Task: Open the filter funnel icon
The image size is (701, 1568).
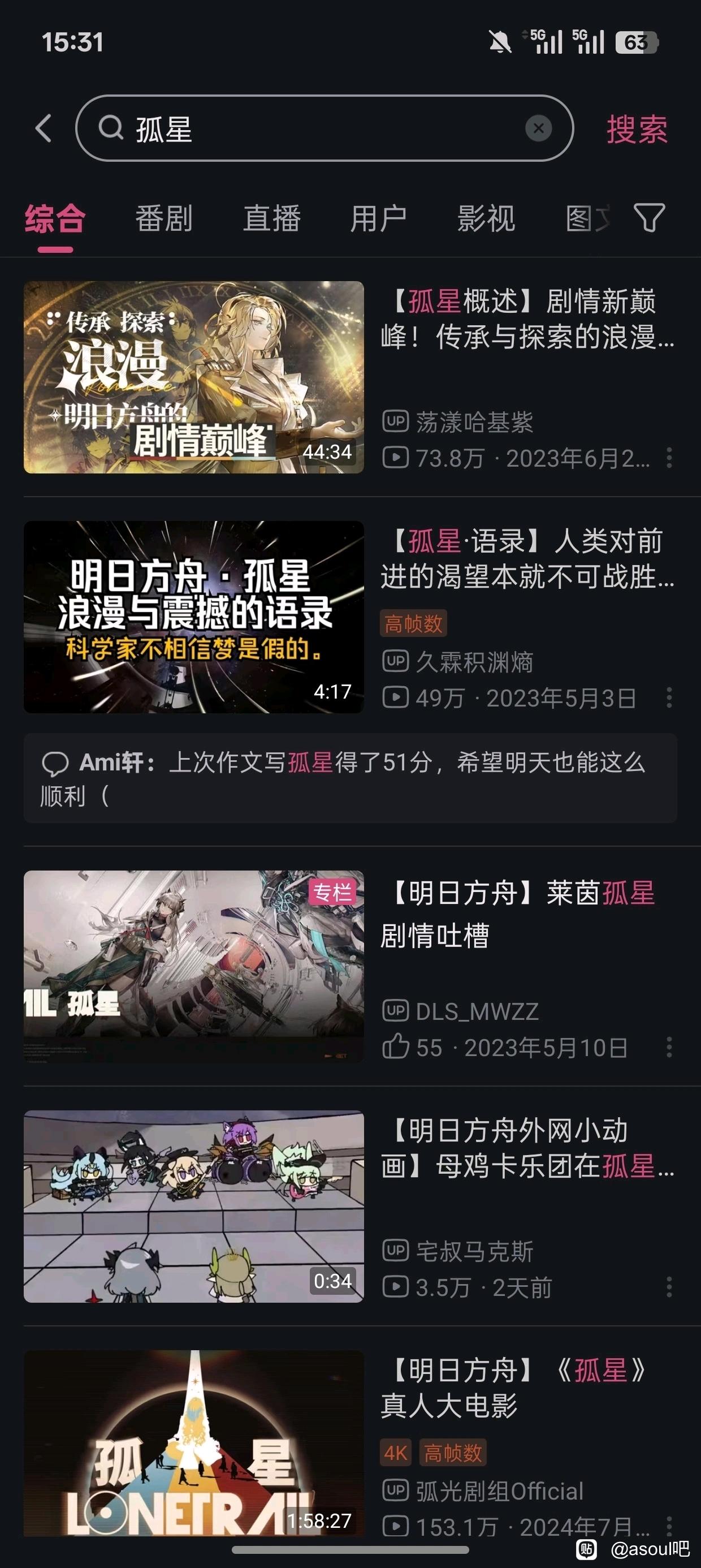Action: click(x=648, y=218)
